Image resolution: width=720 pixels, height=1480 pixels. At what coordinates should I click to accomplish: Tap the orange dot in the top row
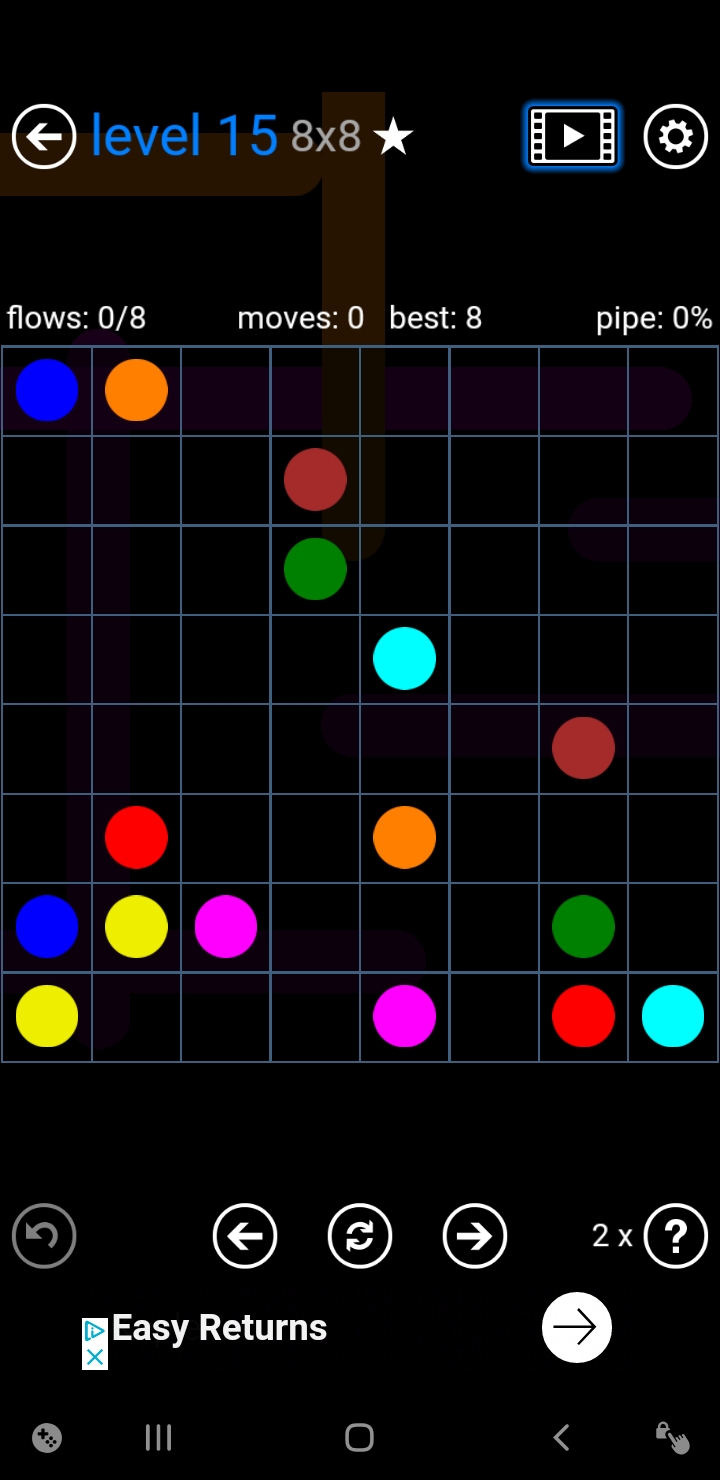pos(136,390)
